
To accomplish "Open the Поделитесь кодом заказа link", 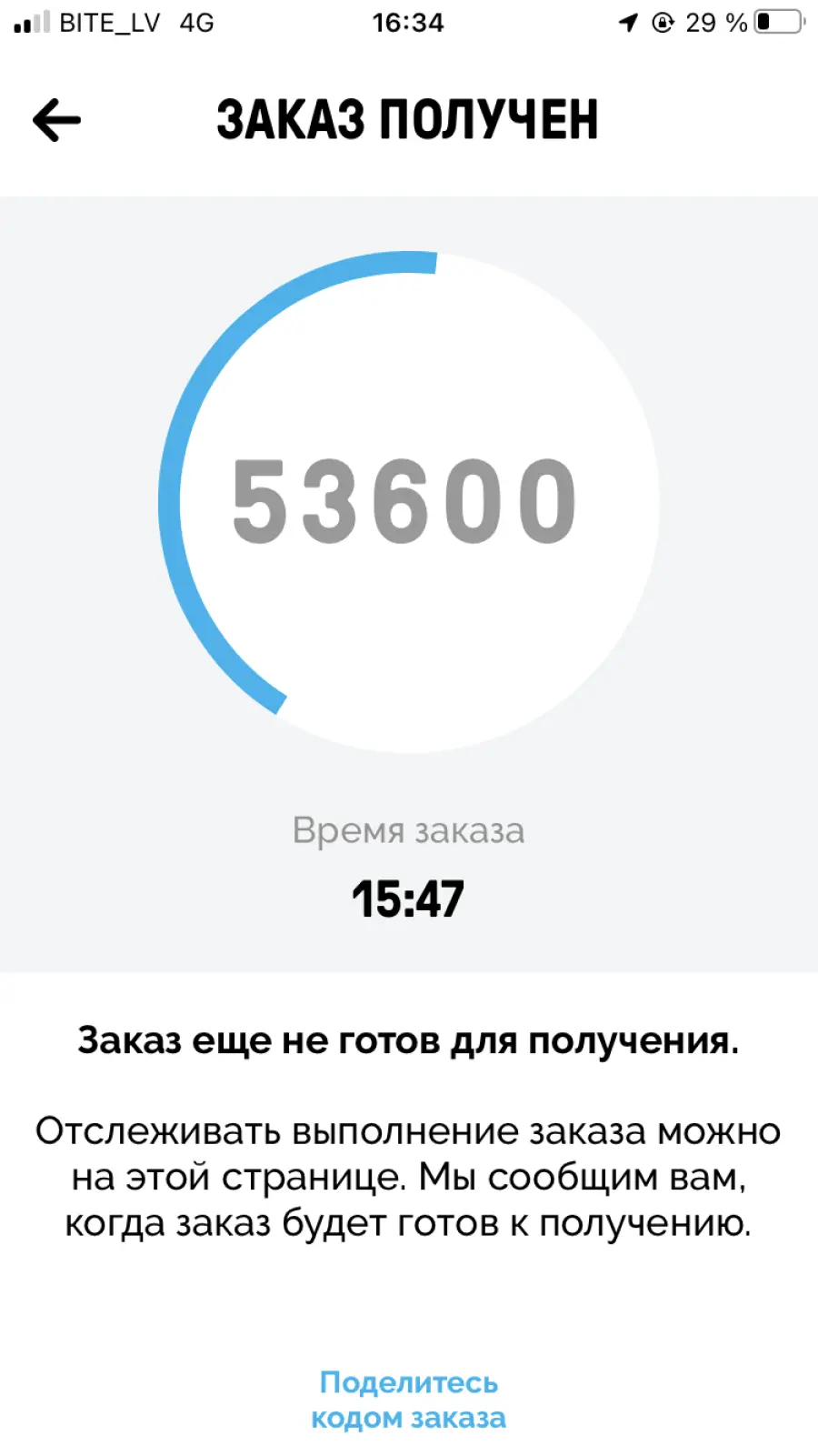I will click(408, 1400).
